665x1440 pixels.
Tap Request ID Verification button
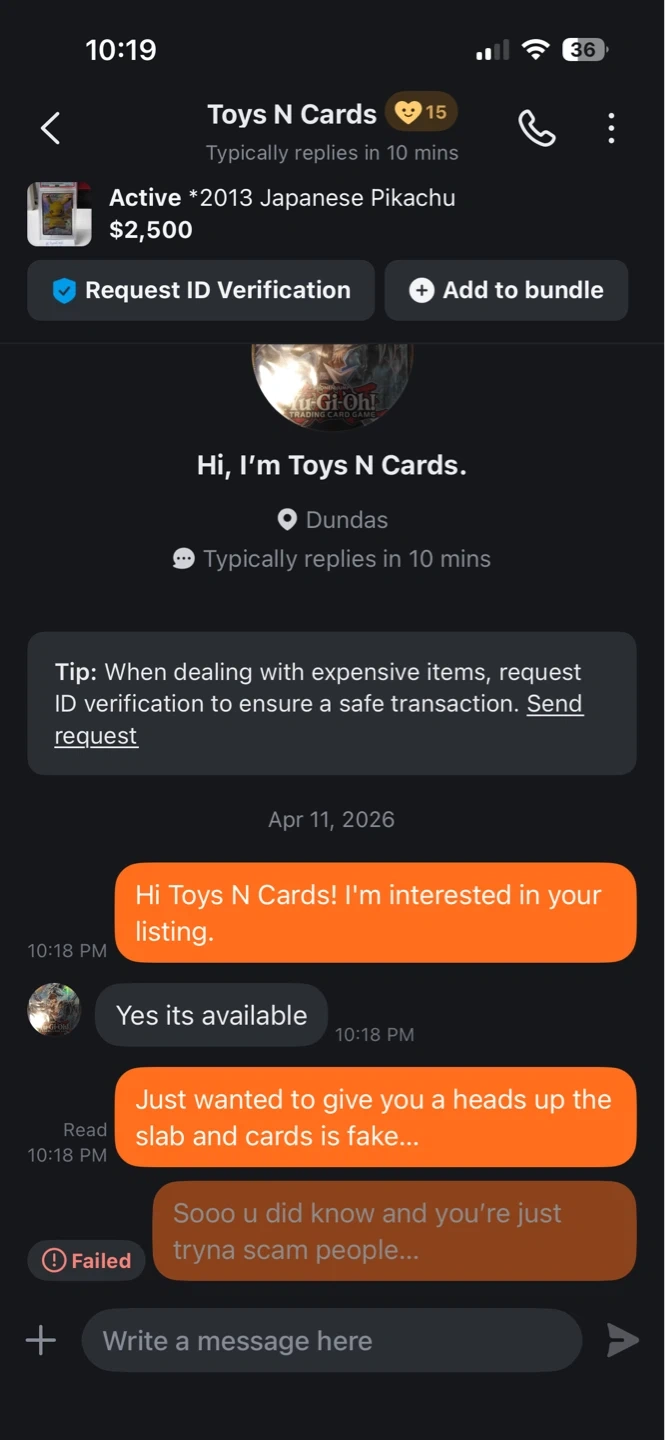(201, 290)
